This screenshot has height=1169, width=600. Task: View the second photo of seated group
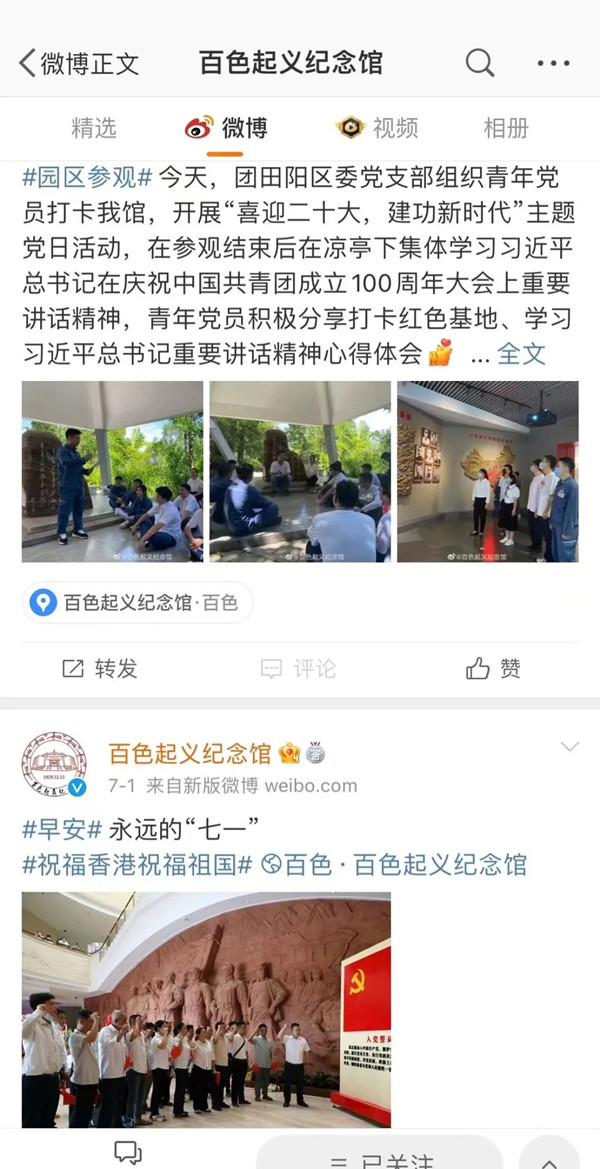pos(300,471)
